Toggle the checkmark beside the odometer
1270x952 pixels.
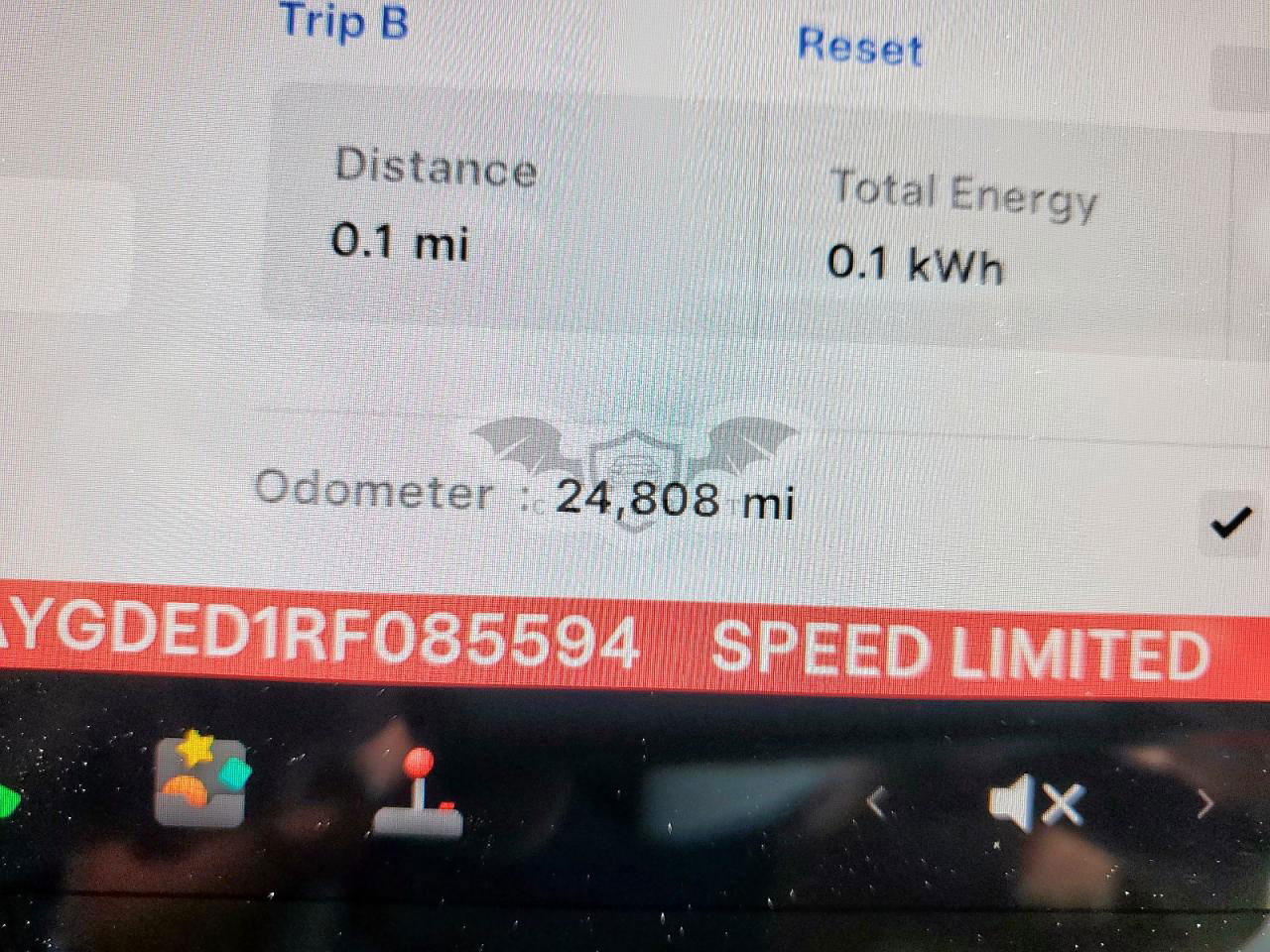(1230, 522)
